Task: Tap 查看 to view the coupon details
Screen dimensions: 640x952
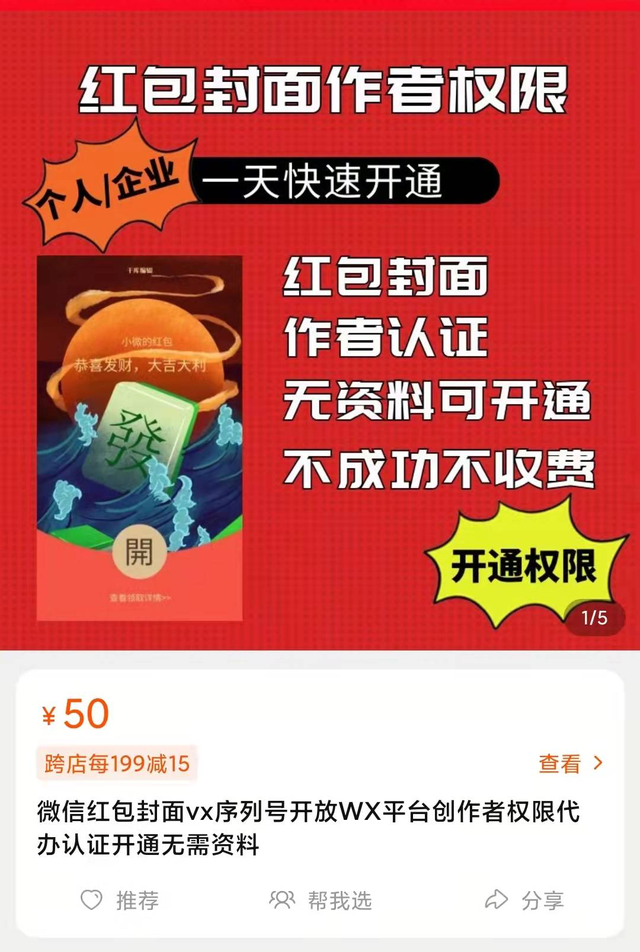Action: click(x=570, y=764)
